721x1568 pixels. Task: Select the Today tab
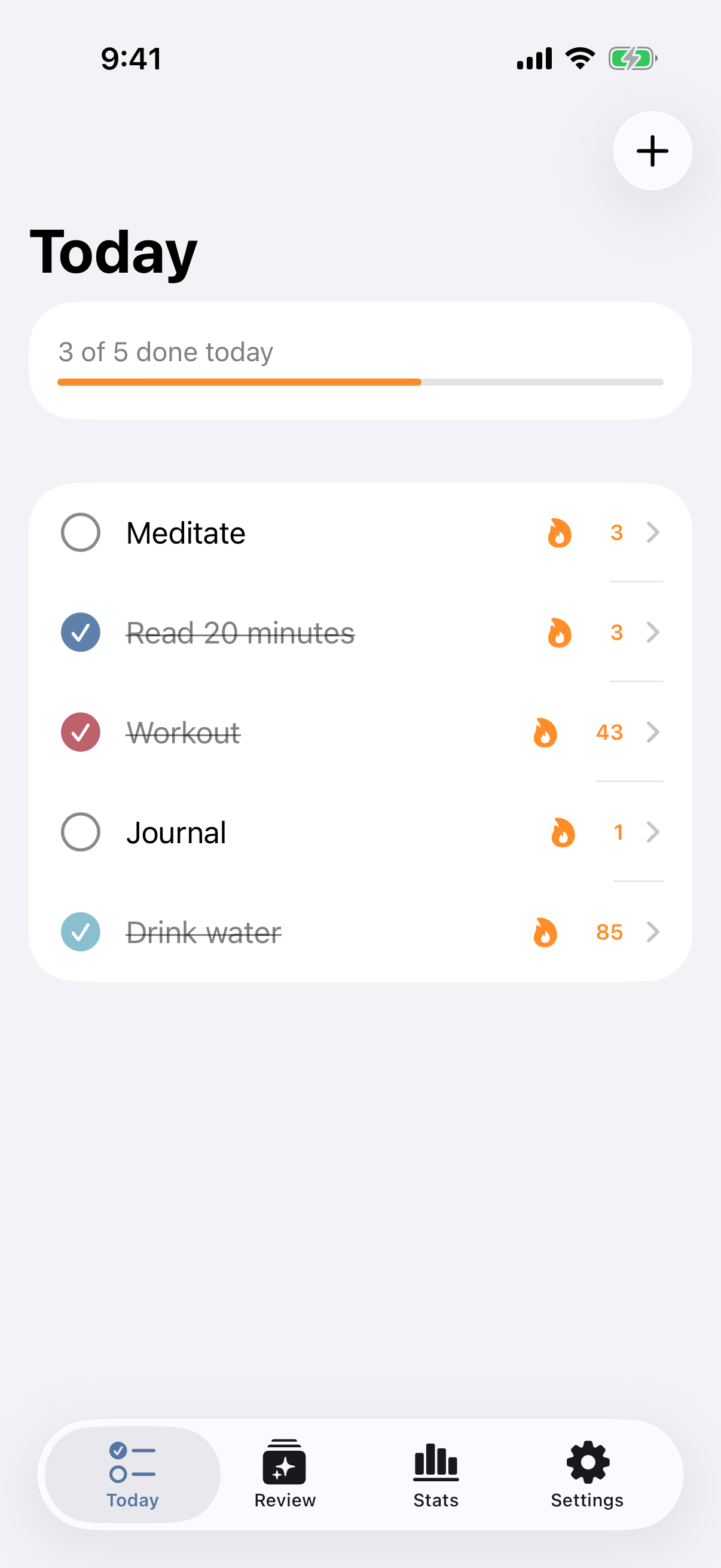coord(133,1474)
